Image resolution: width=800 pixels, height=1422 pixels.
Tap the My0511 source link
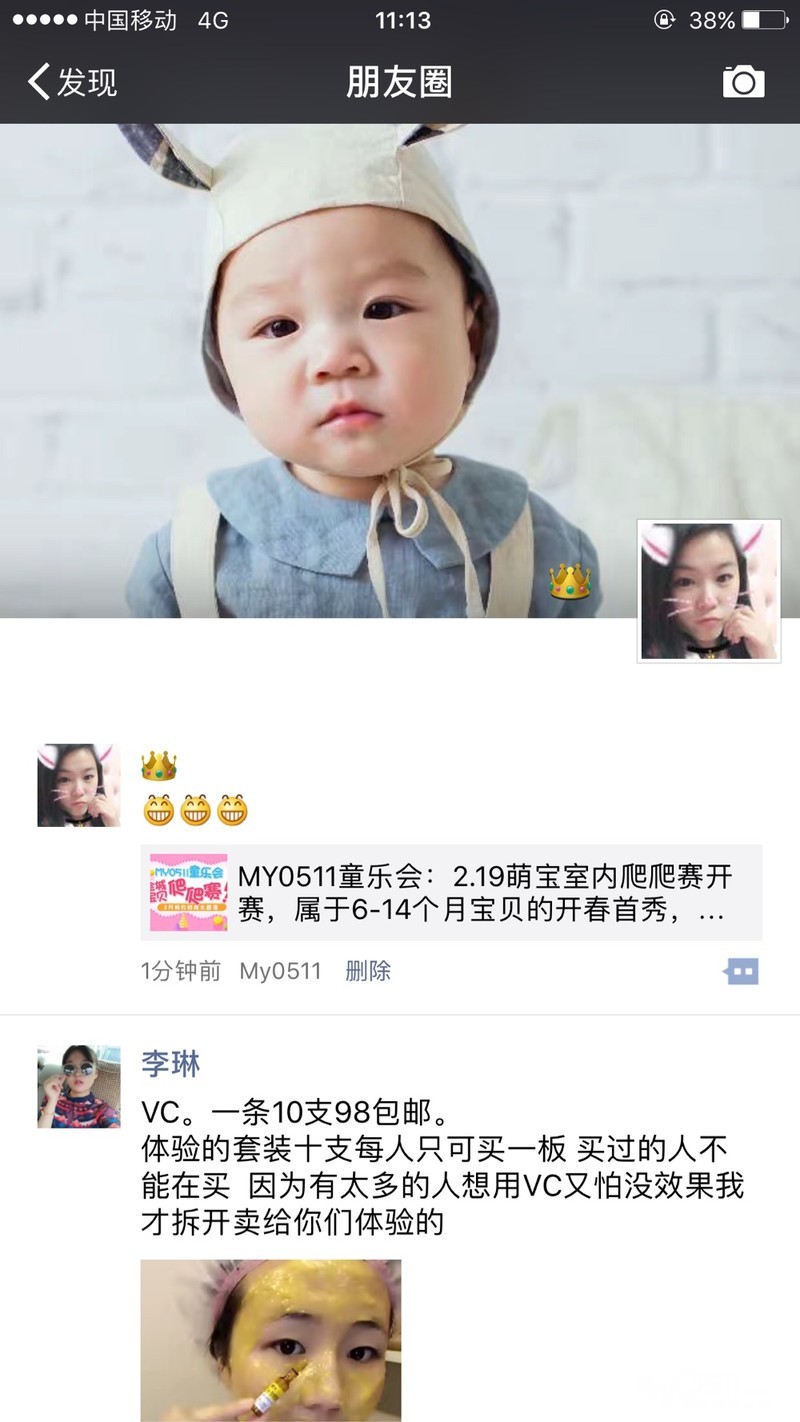click(x=280, y=971)
